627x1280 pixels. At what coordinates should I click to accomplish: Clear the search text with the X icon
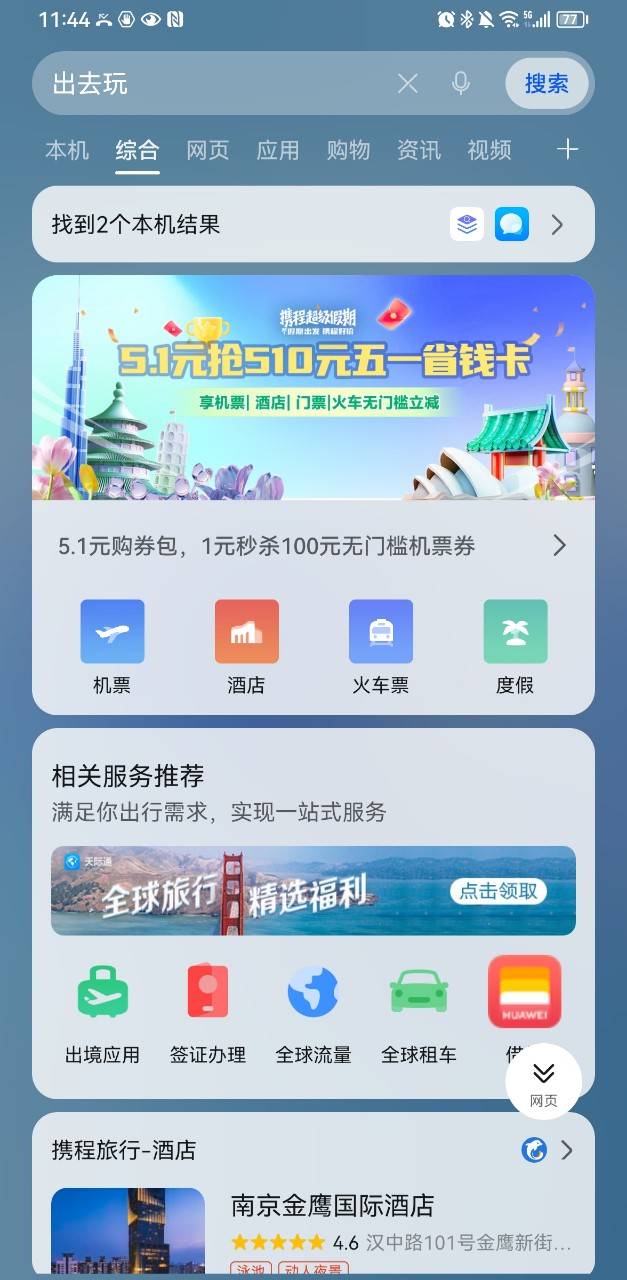(408, 84)
